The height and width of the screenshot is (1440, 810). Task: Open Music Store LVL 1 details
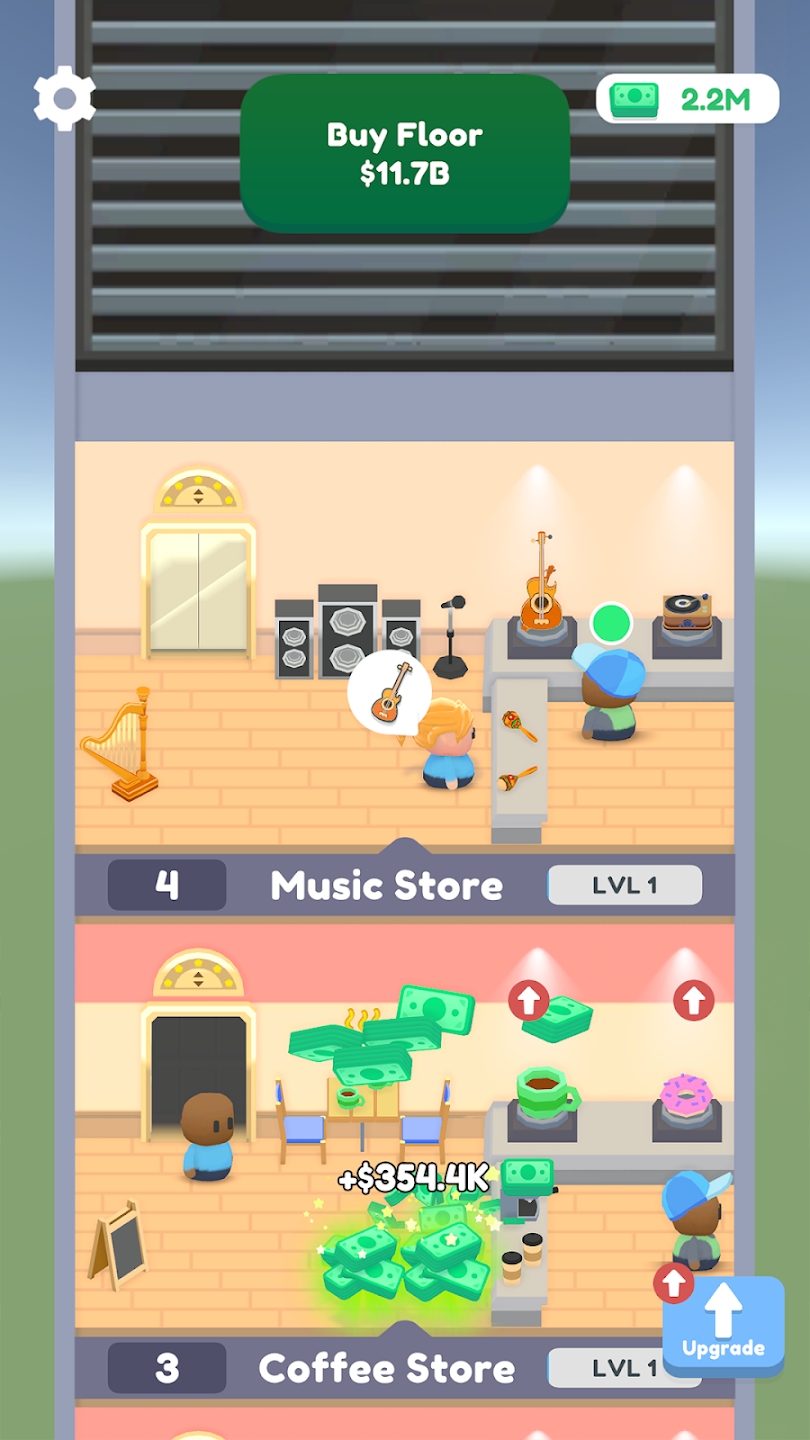[624, 885]
